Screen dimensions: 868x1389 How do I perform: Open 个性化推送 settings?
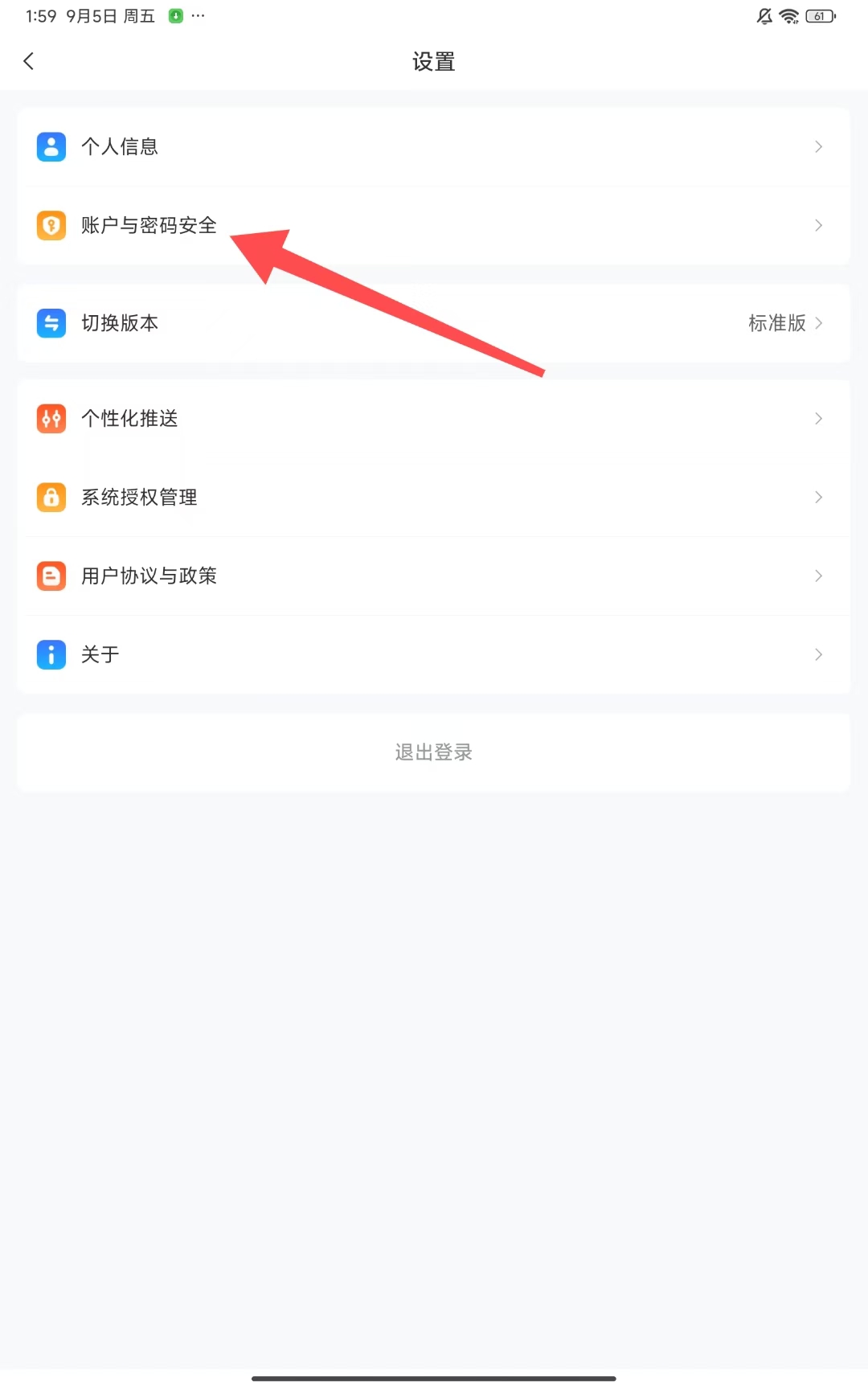pyautogui.click(x=434, y=418)
